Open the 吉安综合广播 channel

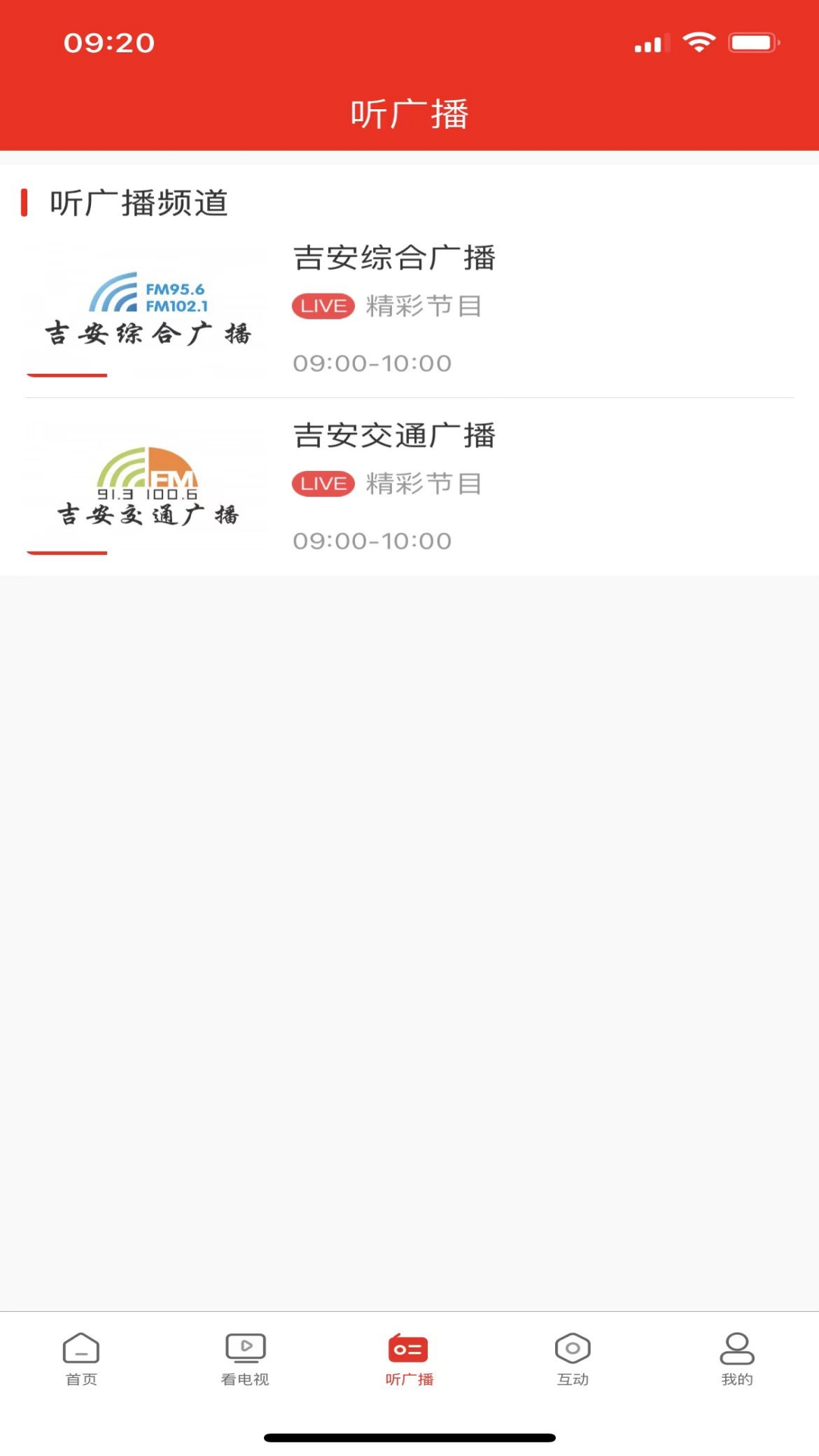tap(396, 258)
